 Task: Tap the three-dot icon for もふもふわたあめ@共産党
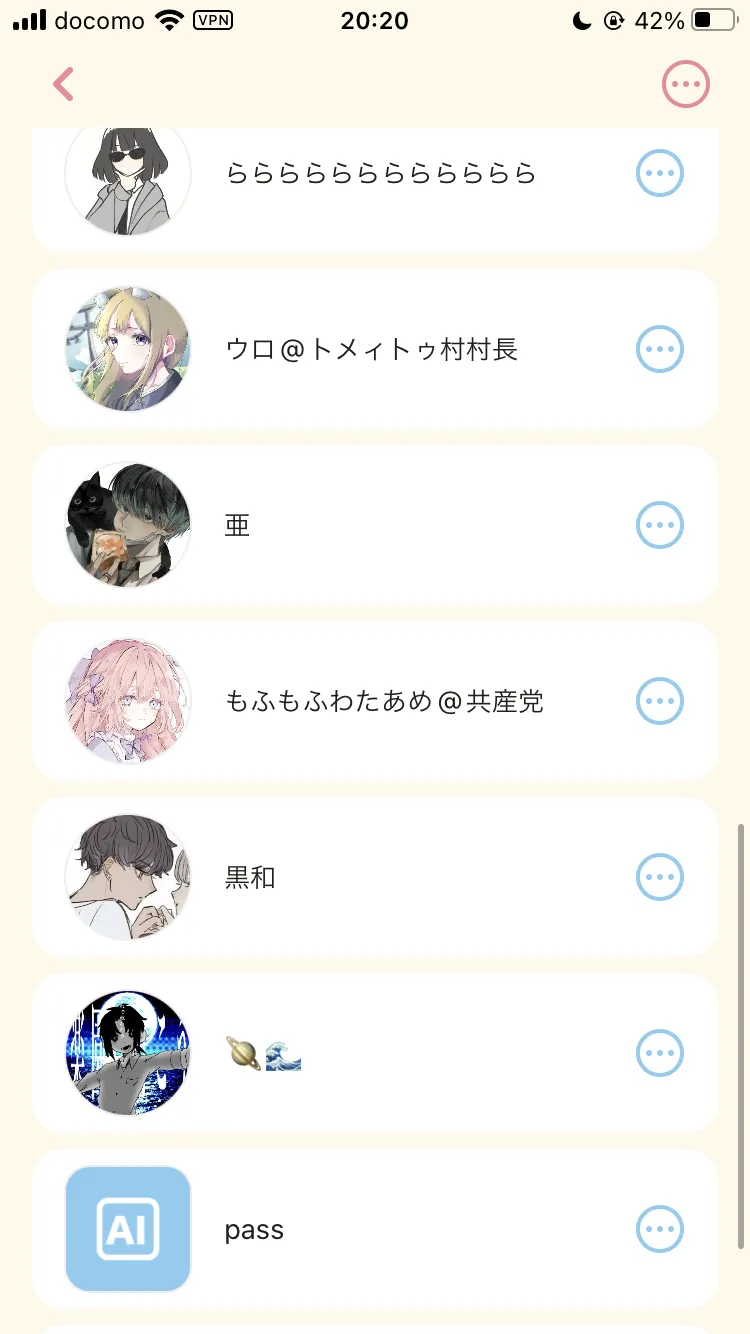pos(660,701)
